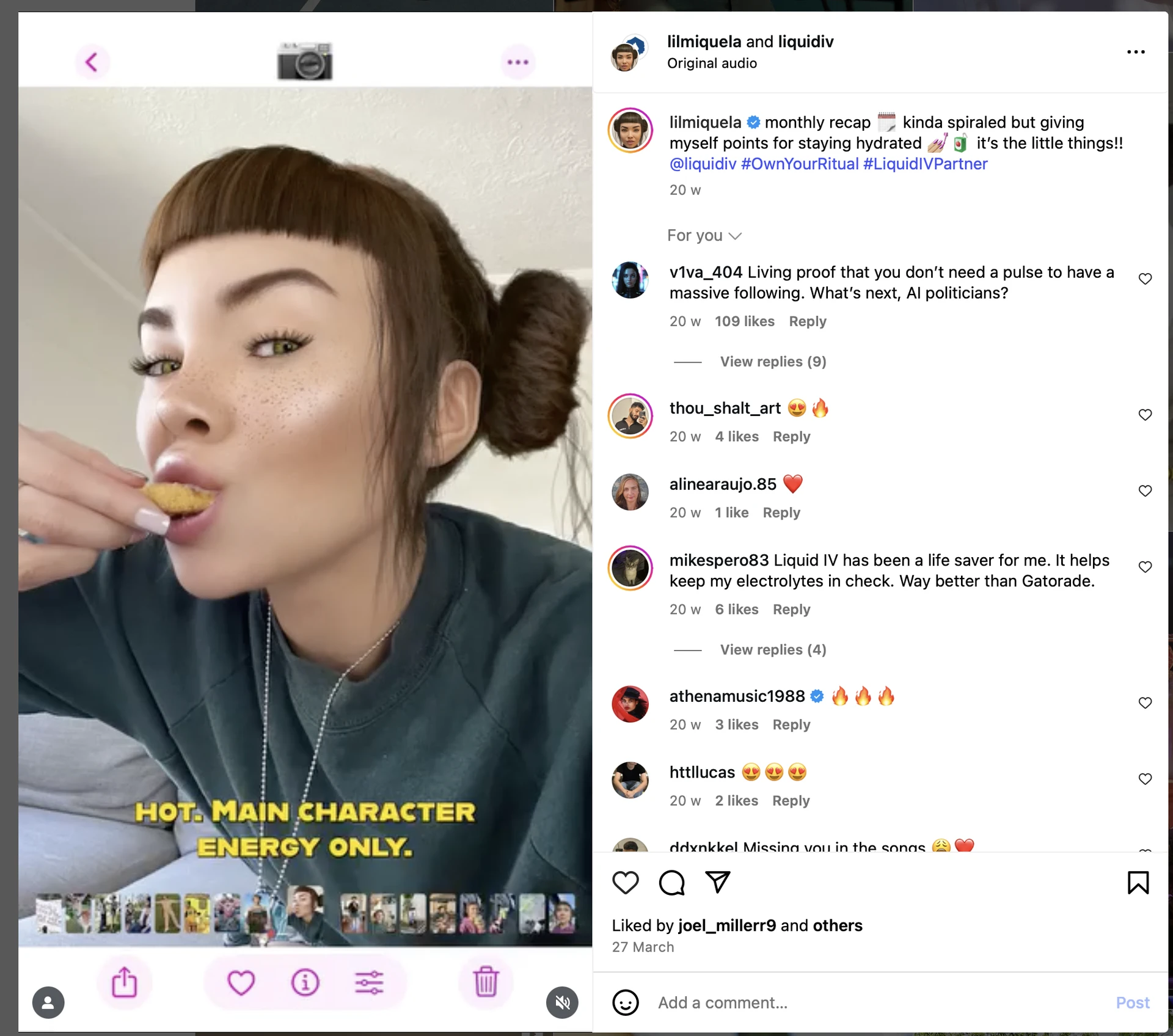Screen dimensions: 1173x1036
Task: Open tagged people icon on video
Action: point(48,1002)
